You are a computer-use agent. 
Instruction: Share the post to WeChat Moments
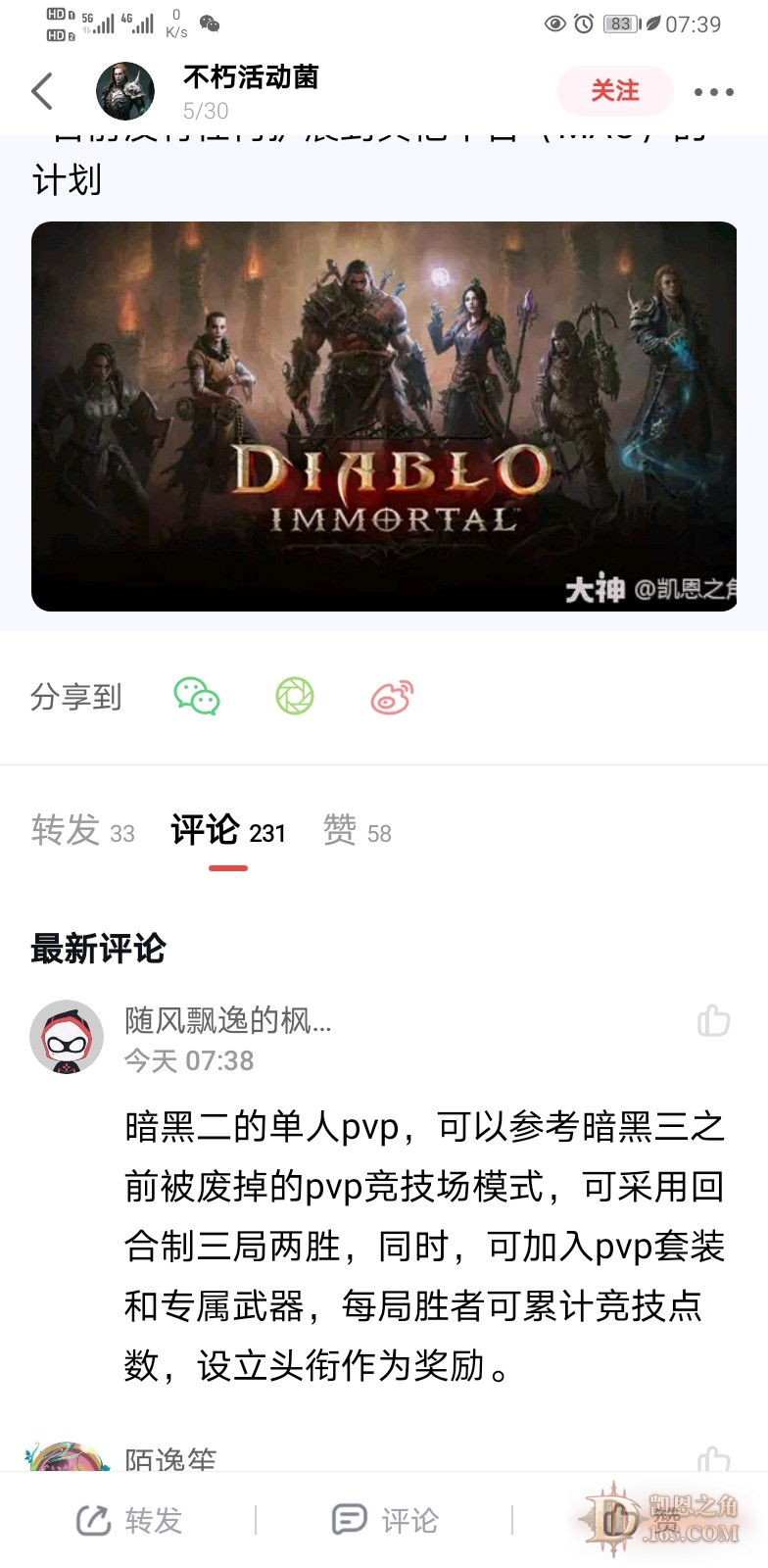point(295,697)
